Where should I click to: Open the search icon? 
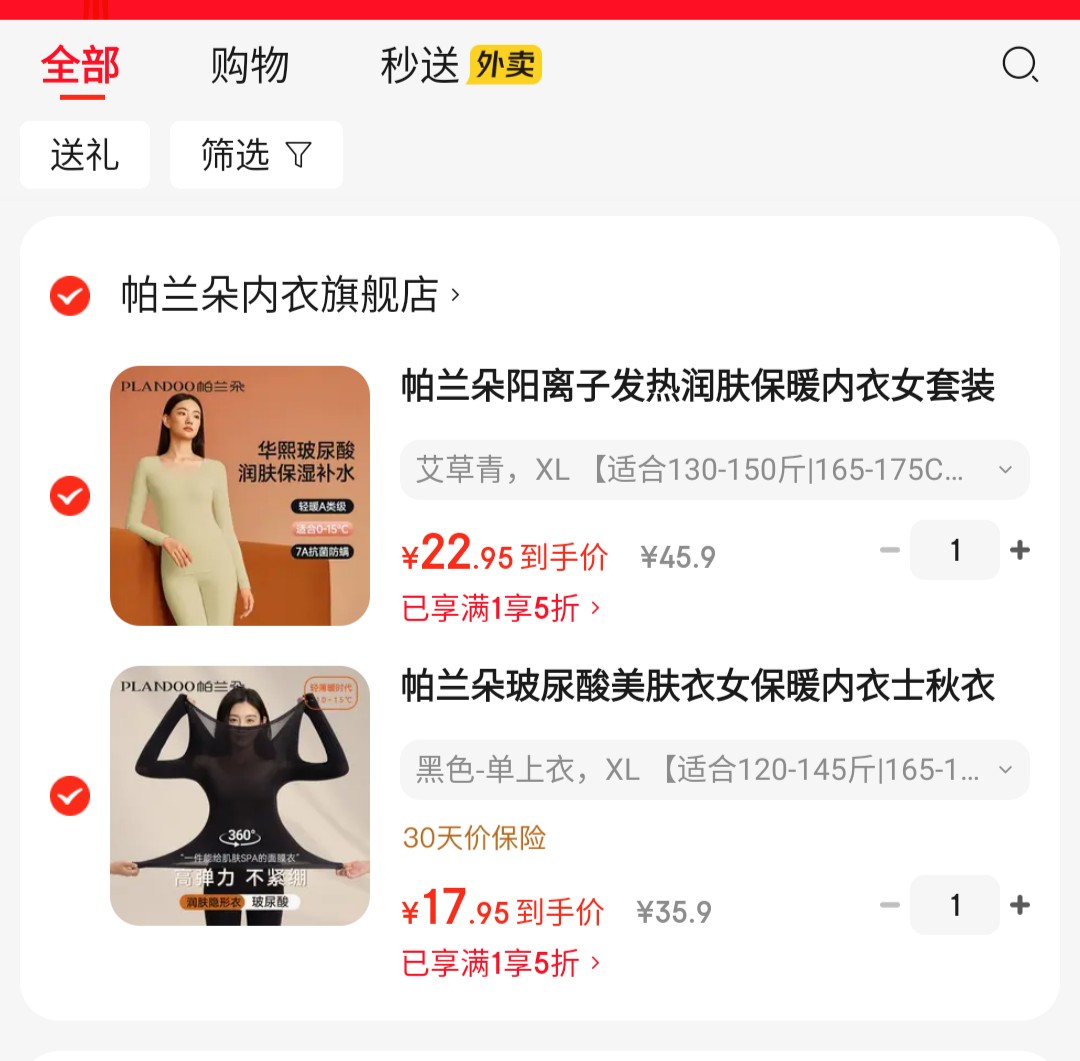(x=1019, y=66)
